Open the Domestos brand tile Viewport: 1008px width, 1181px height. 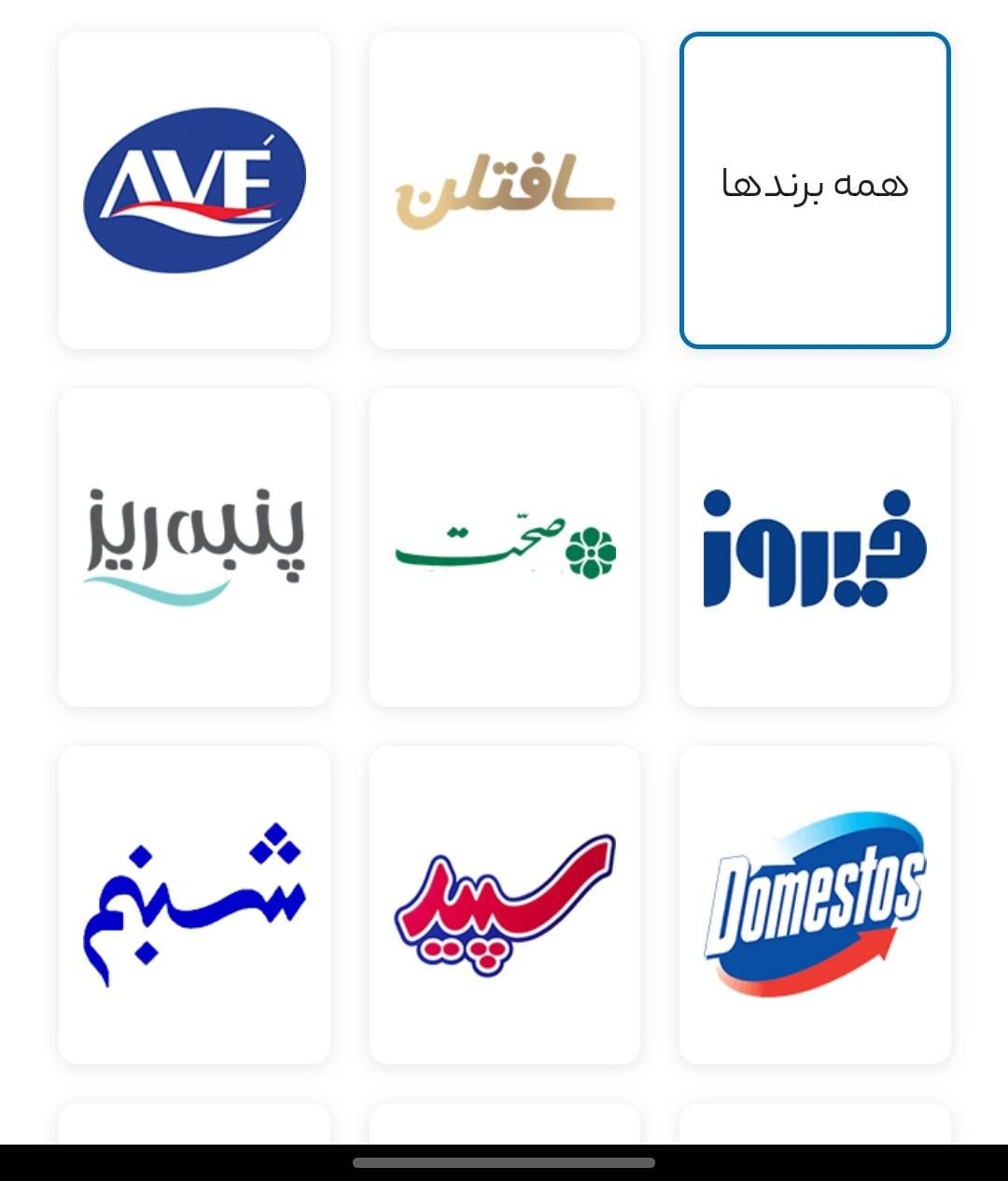pos(815,905)
